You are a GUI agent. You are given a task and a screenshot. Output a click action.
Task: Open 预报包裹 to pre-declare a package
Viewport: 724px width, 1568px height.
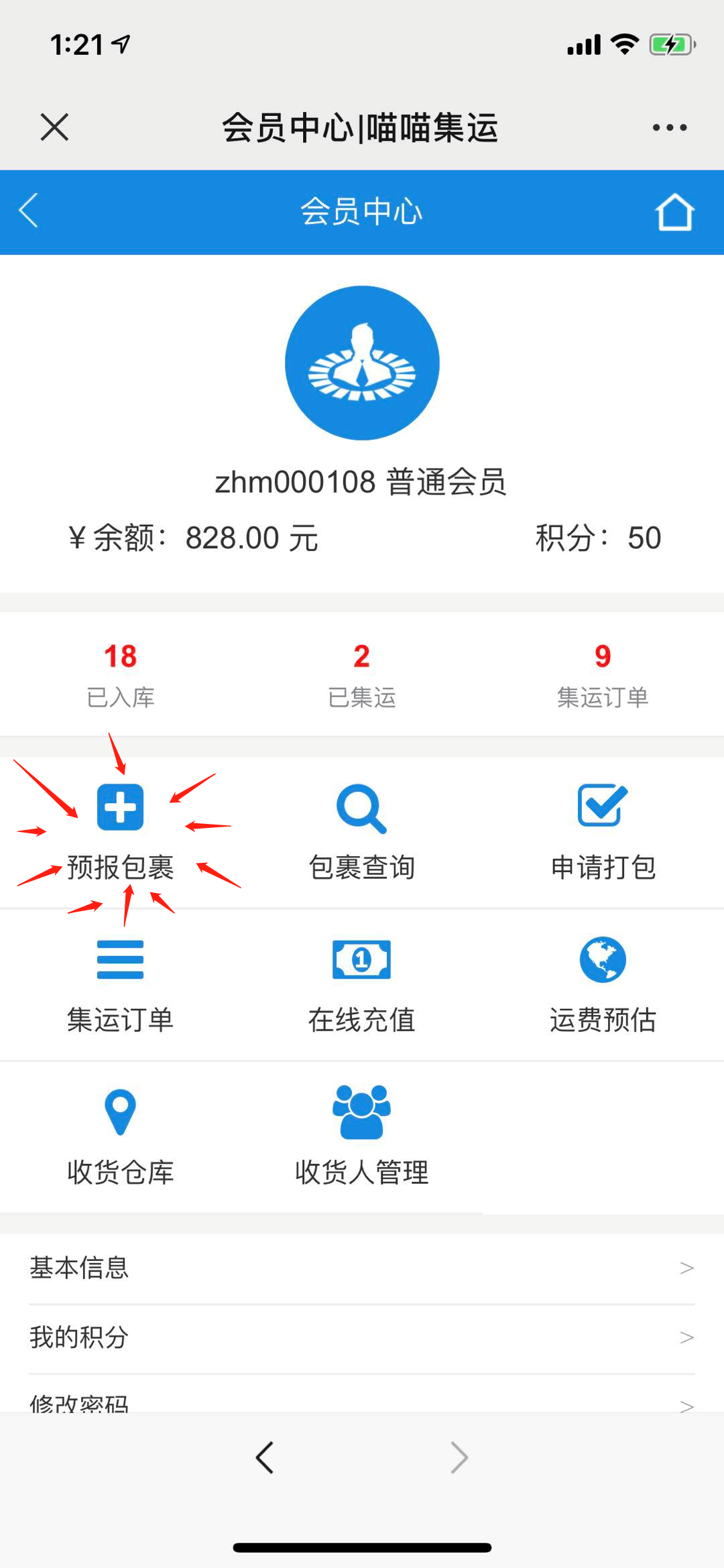tap(121, 833)
